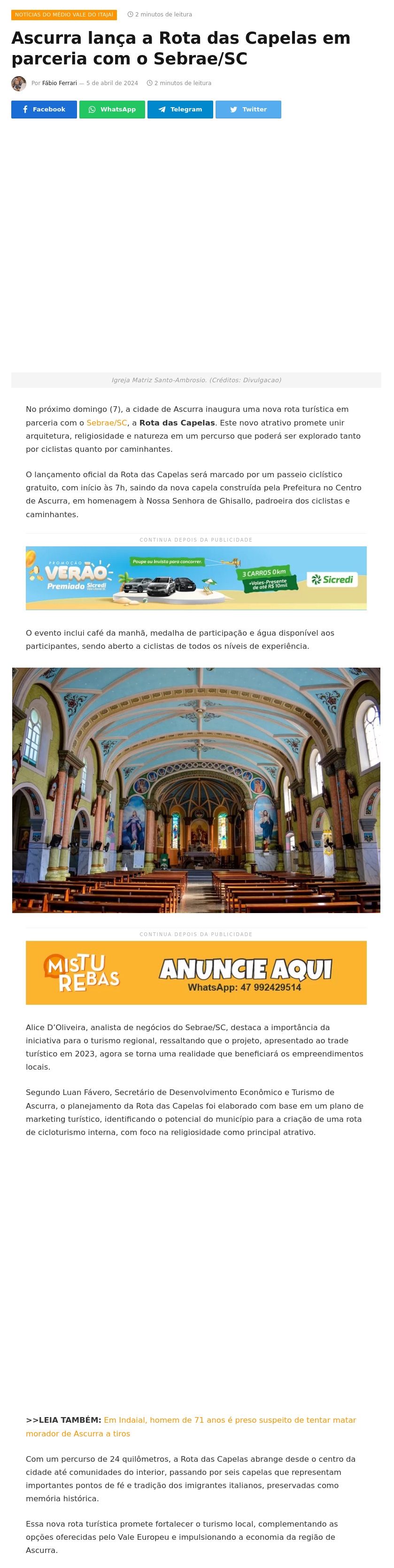Viewport: 394px width, 1568px height.
Task: Share the article on Twitter
Action: point(248,110)
